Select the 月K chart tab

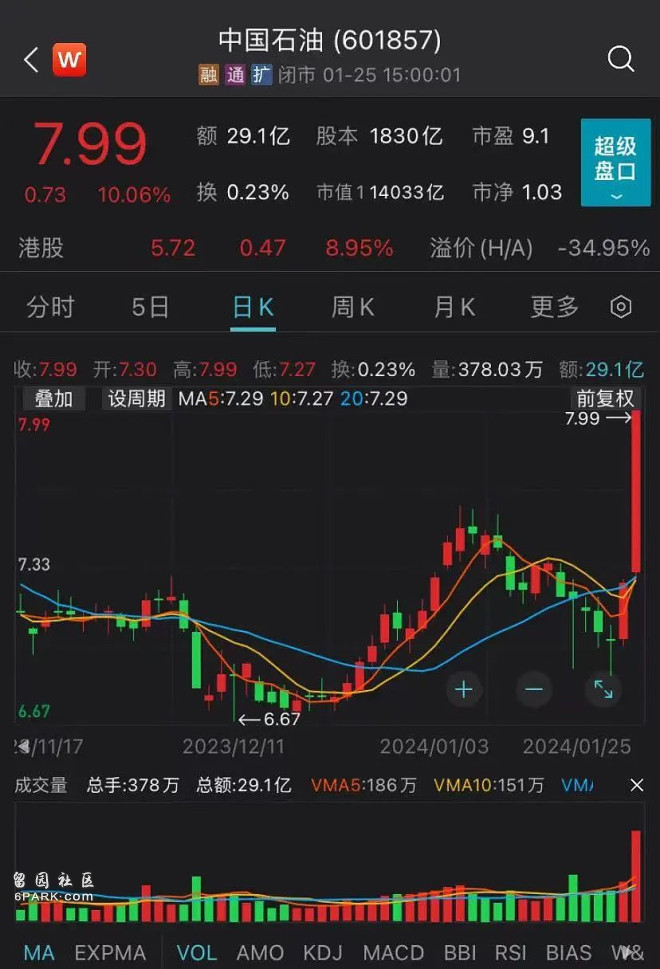pos(453,307)
